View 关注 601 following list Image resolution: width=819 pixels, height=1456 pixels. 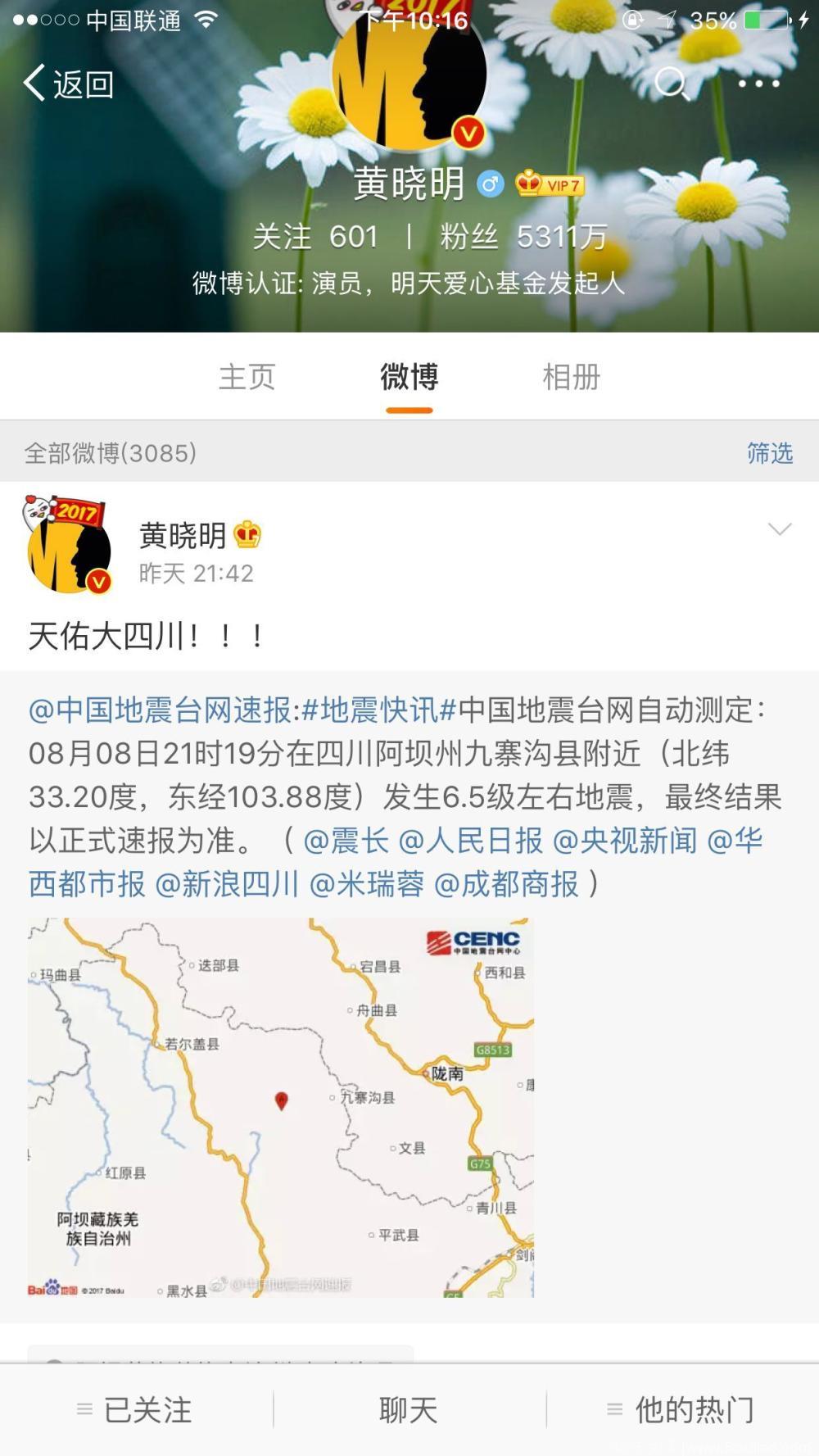click(315, 237)
